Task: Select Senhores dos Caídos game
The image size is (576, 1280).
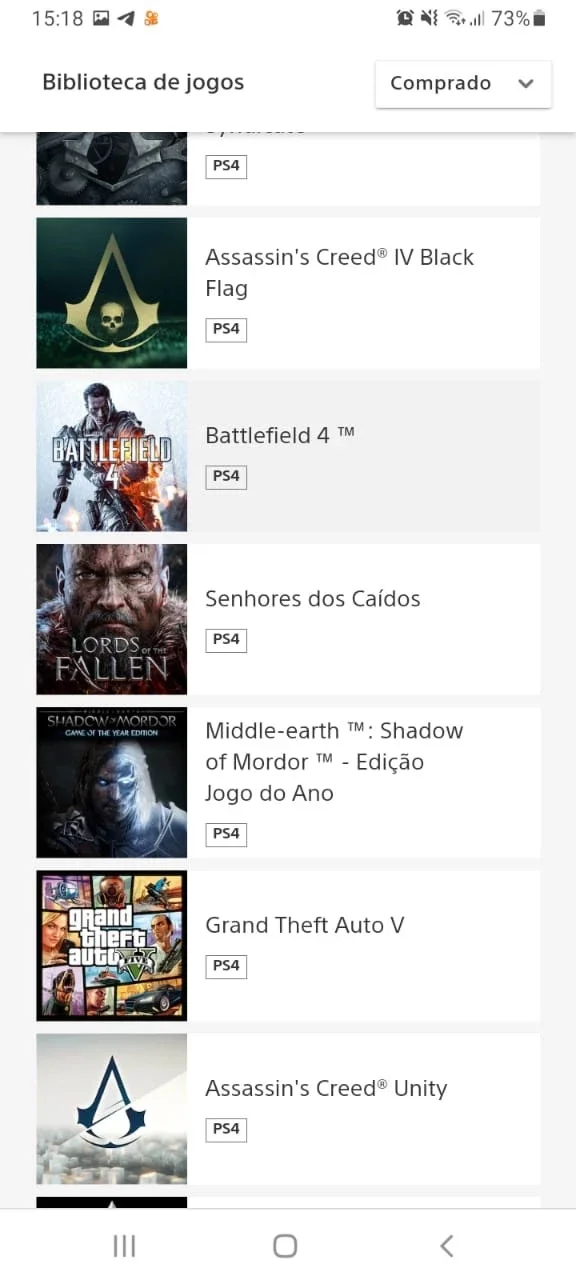Action: pos(288,619)
